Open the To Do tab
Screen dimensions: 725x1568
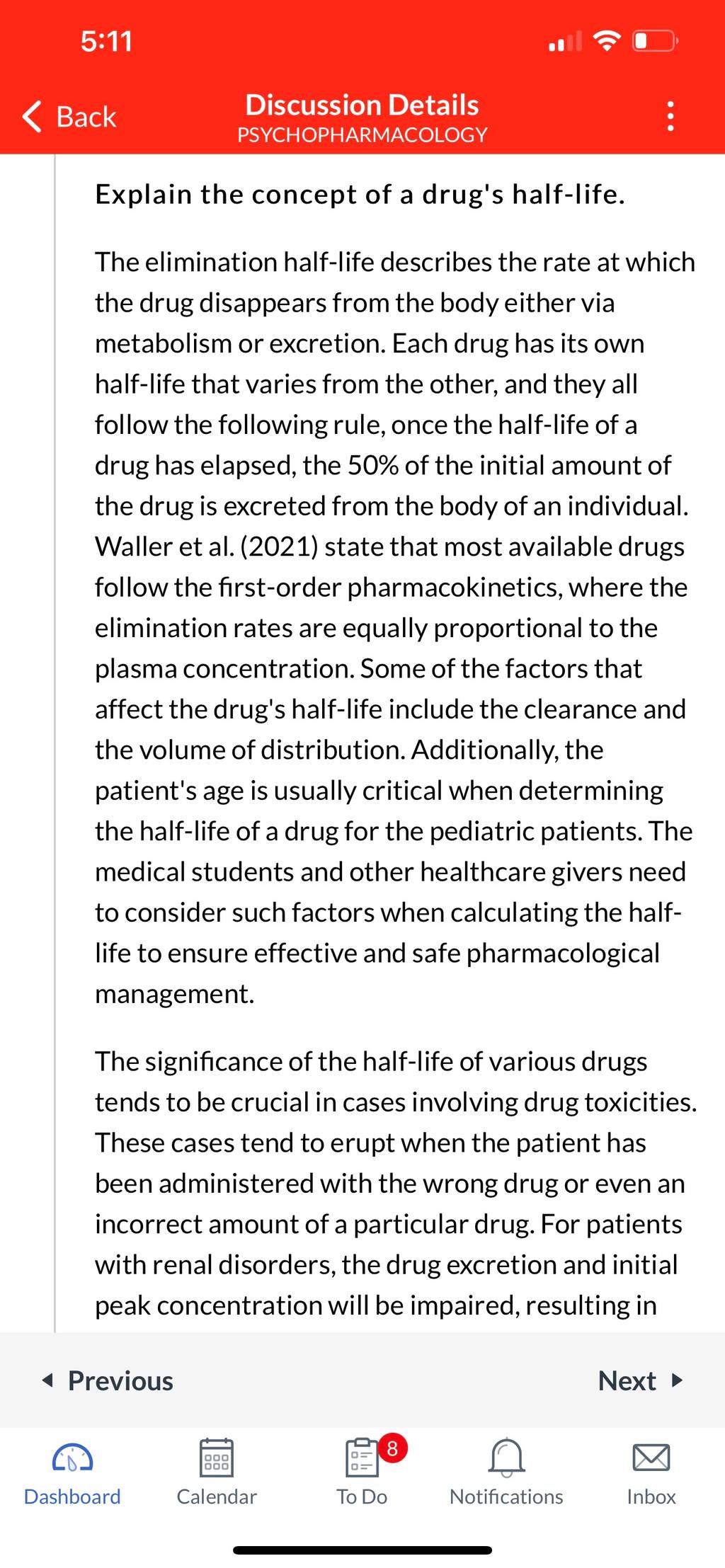[x=362, y=1473]
